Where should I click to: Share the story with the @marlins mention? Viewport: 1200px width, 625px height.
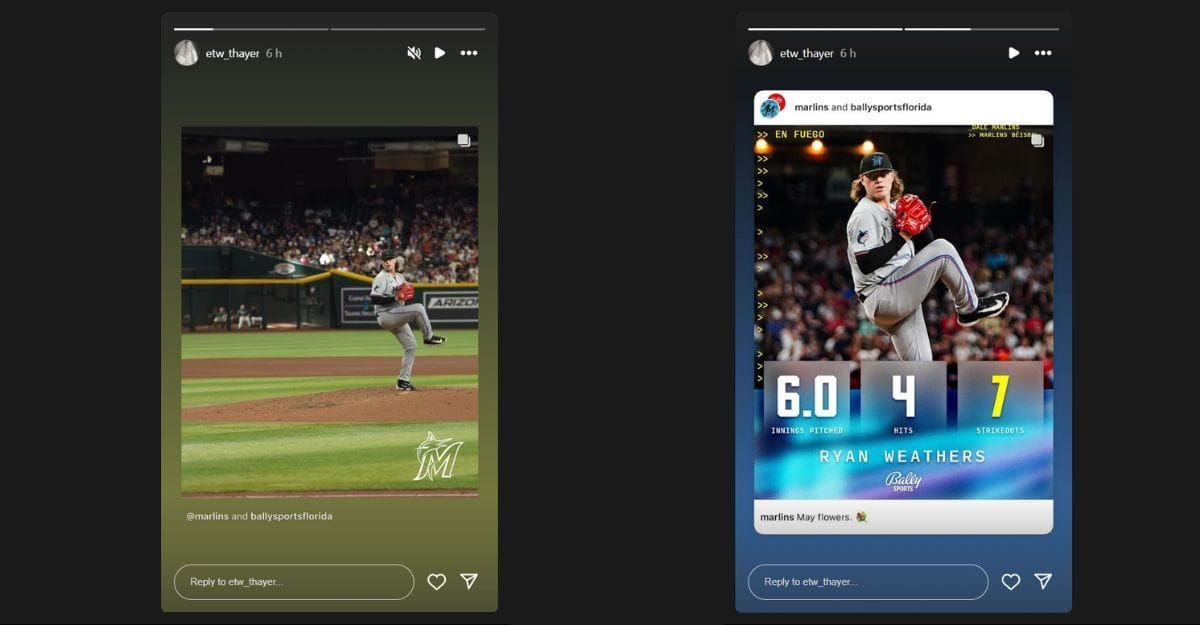tap(468, 581)
